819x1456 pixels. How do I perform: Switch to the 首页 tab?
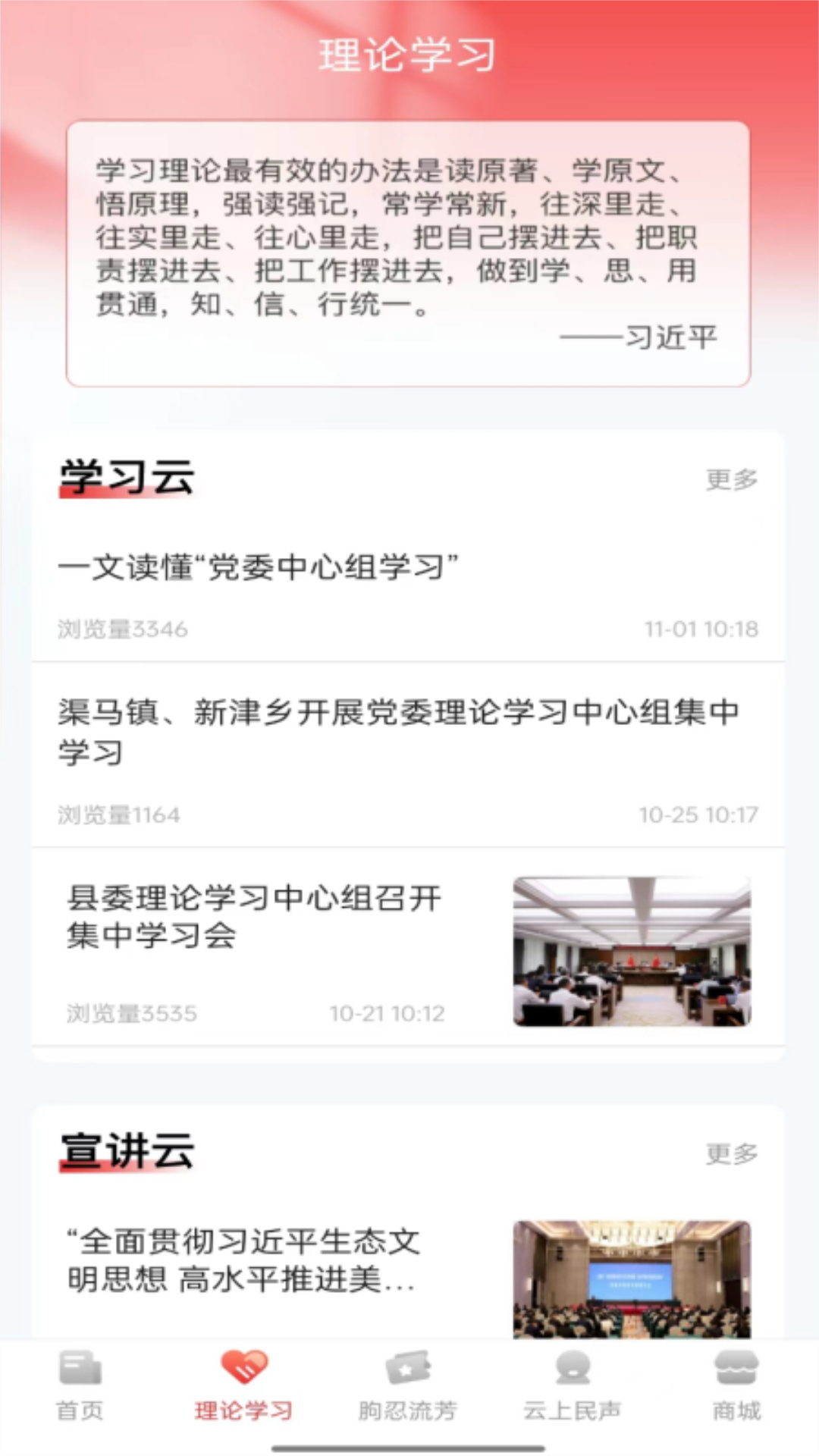(79, 1407)
